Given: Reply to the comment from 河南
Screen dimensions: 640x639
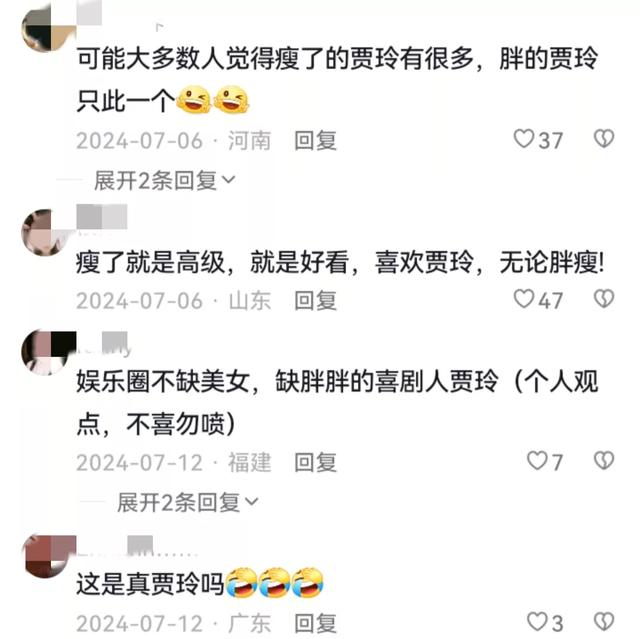Looking at the screenshot, I should [315, 140].
